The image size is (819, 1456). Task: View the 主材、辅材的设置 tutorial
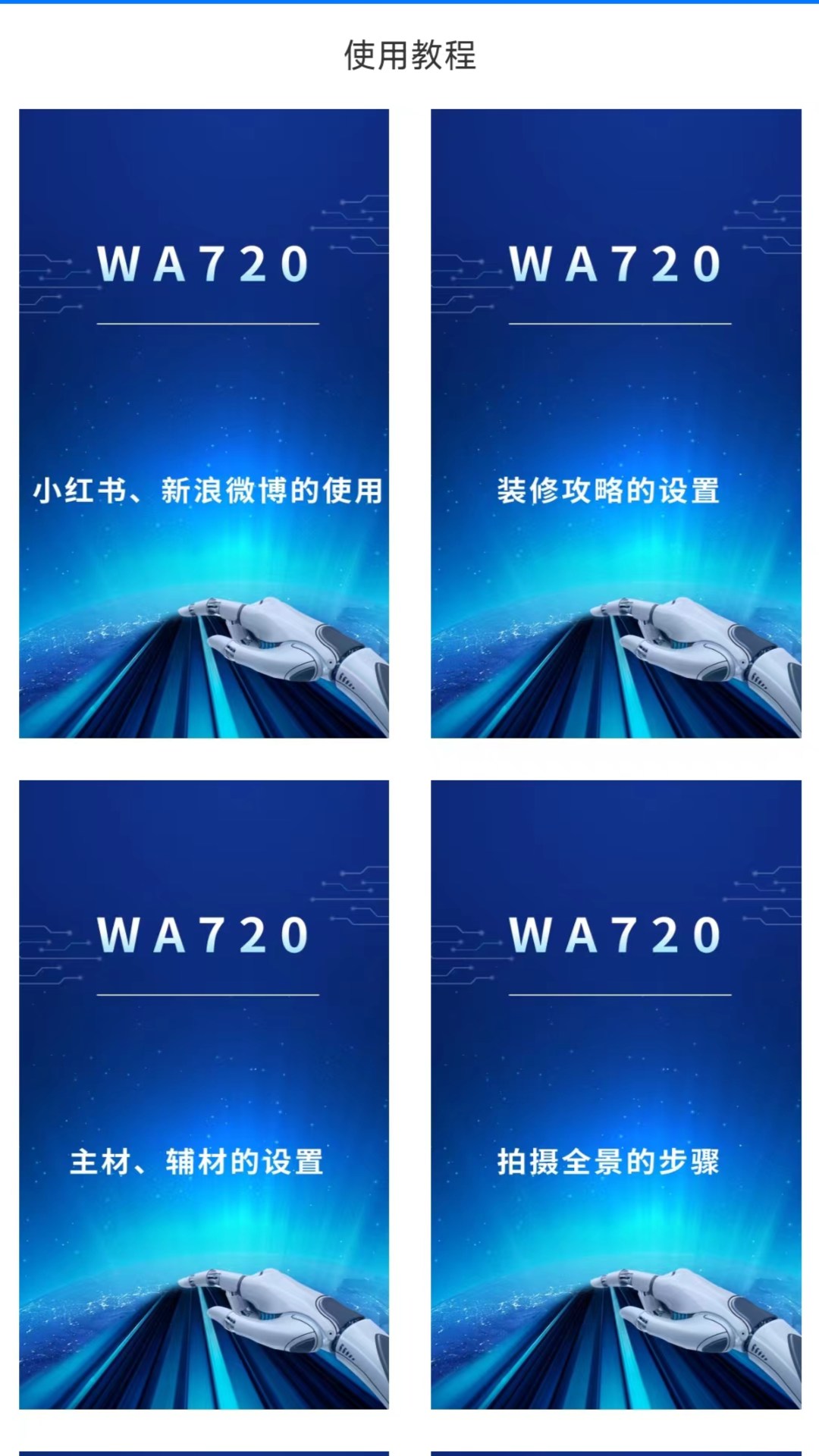pyautogui.click(x=204, y=1094)
